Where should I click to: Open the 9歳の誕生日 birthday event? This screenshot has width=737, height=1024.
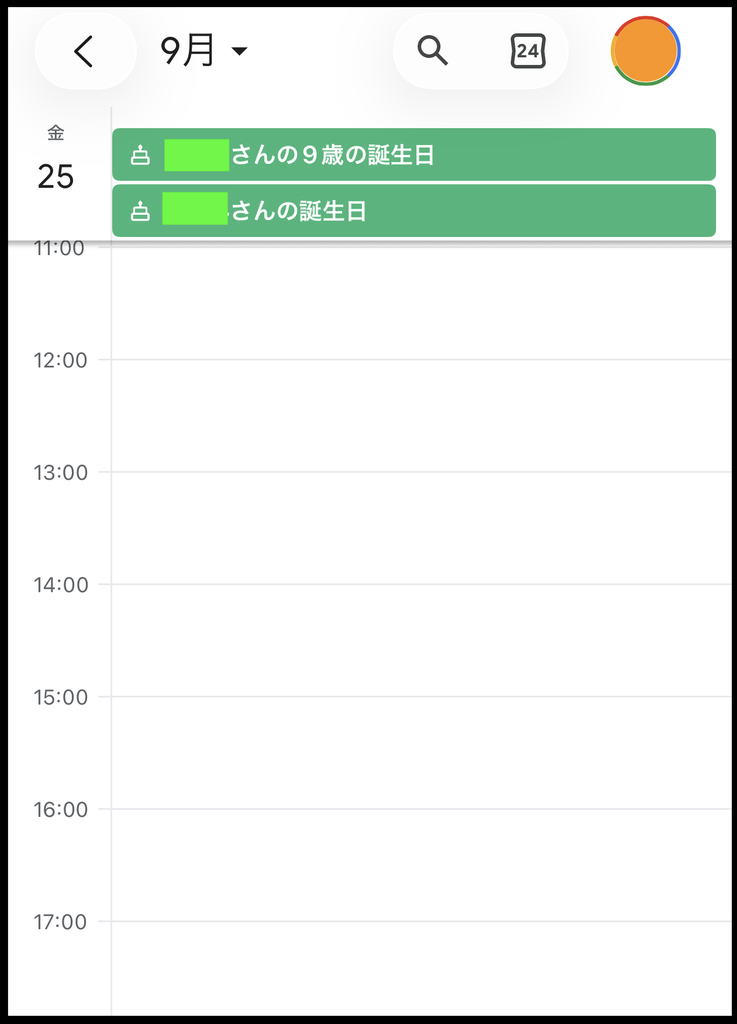click(414, 155)
